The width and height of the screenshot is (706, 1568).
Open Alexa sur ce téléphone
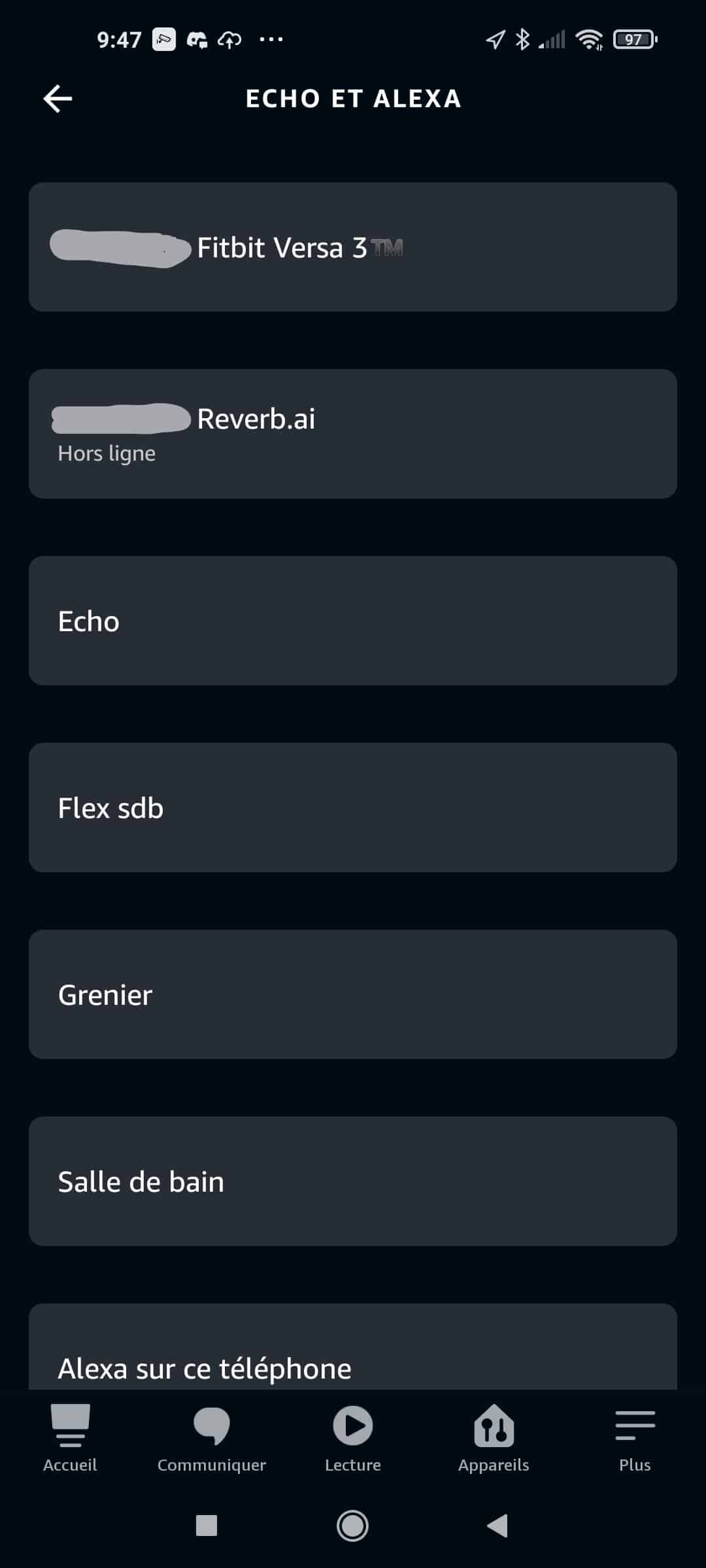click(x=353, y=1347)
